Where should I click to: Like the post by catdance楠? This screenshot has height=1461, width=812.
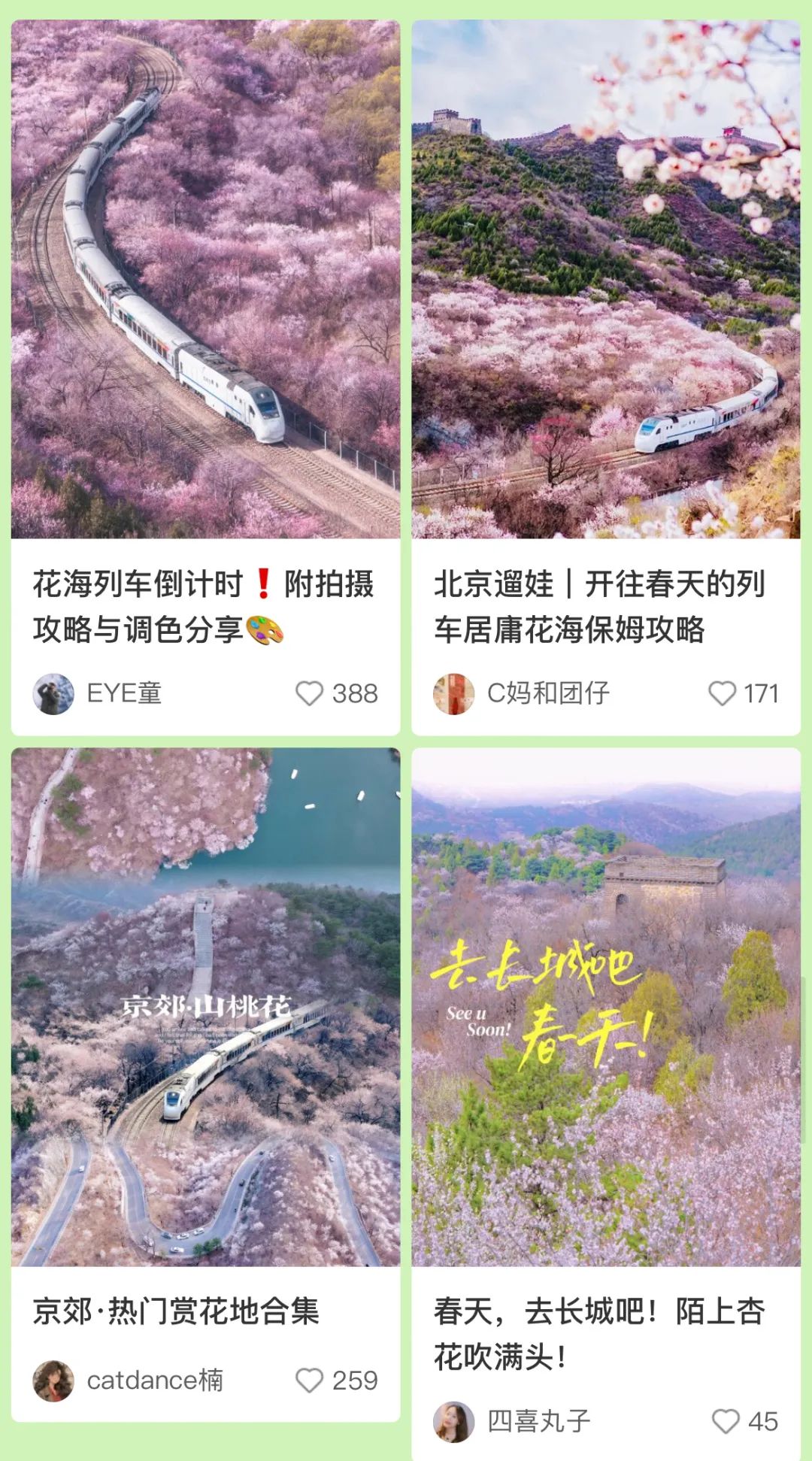coord(309,1381)
